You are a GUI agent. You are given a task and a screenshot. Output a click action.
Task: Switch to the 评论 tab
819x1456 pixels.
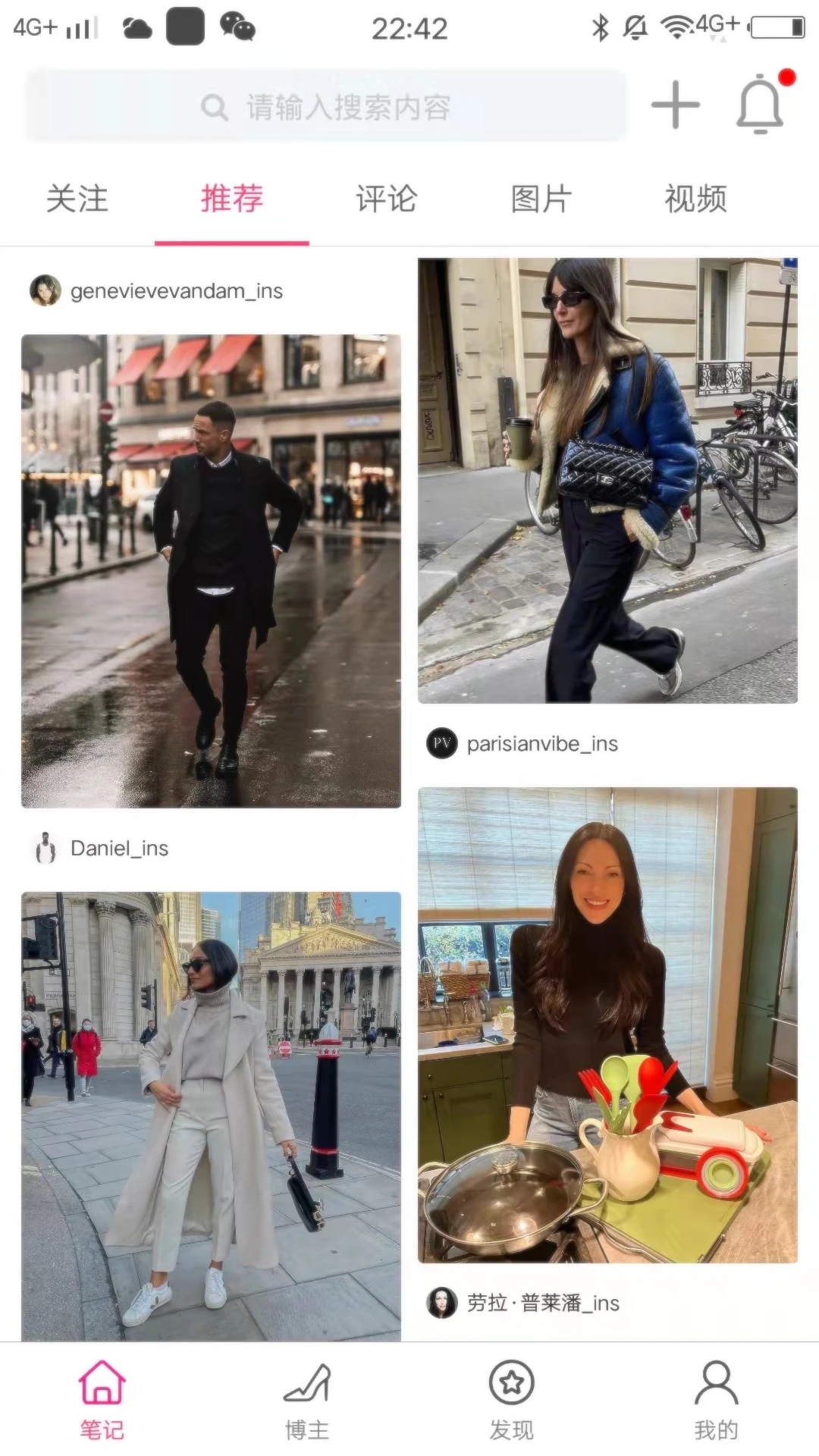[387, 199]
